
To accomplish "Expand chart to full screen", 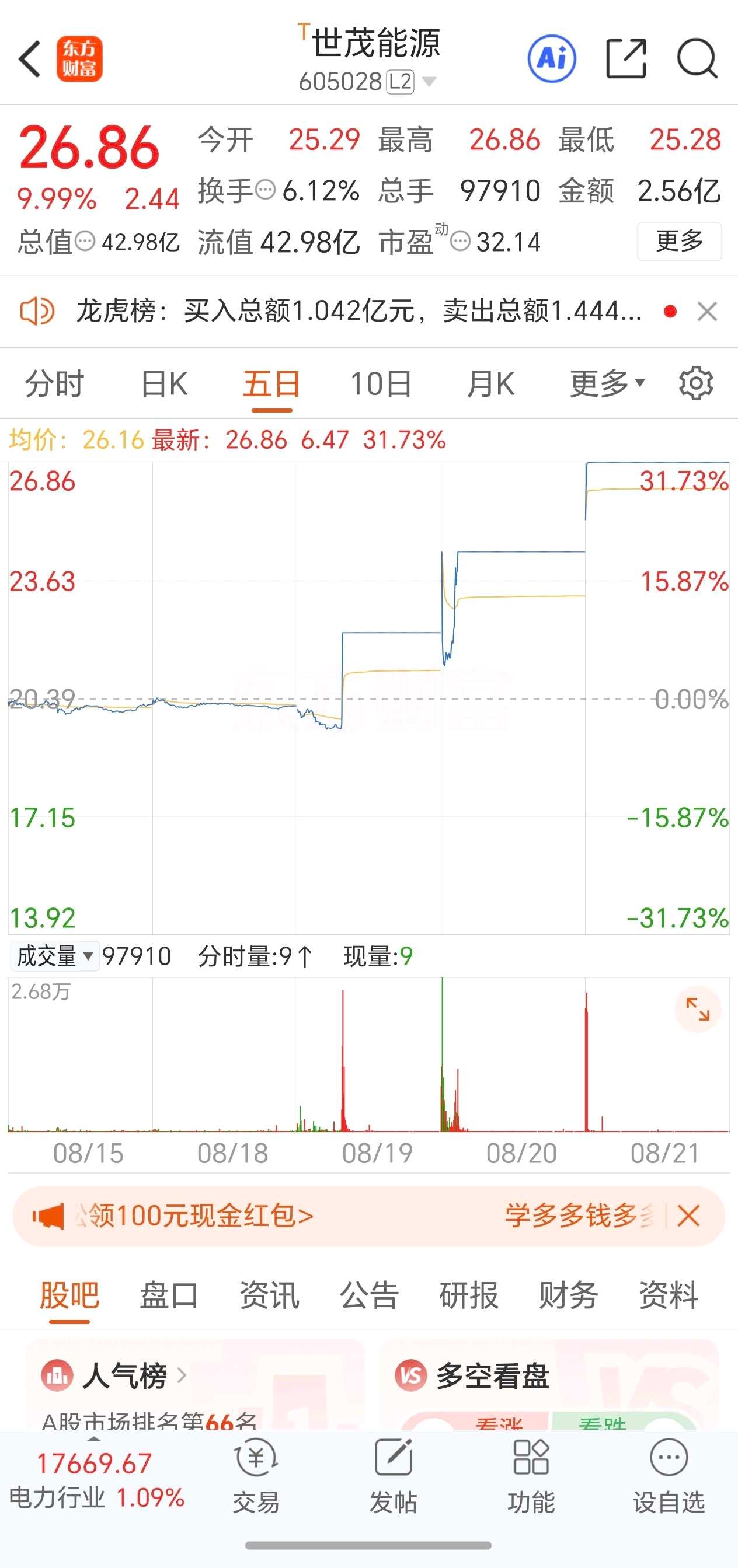I will click(x=698, y=1010).
